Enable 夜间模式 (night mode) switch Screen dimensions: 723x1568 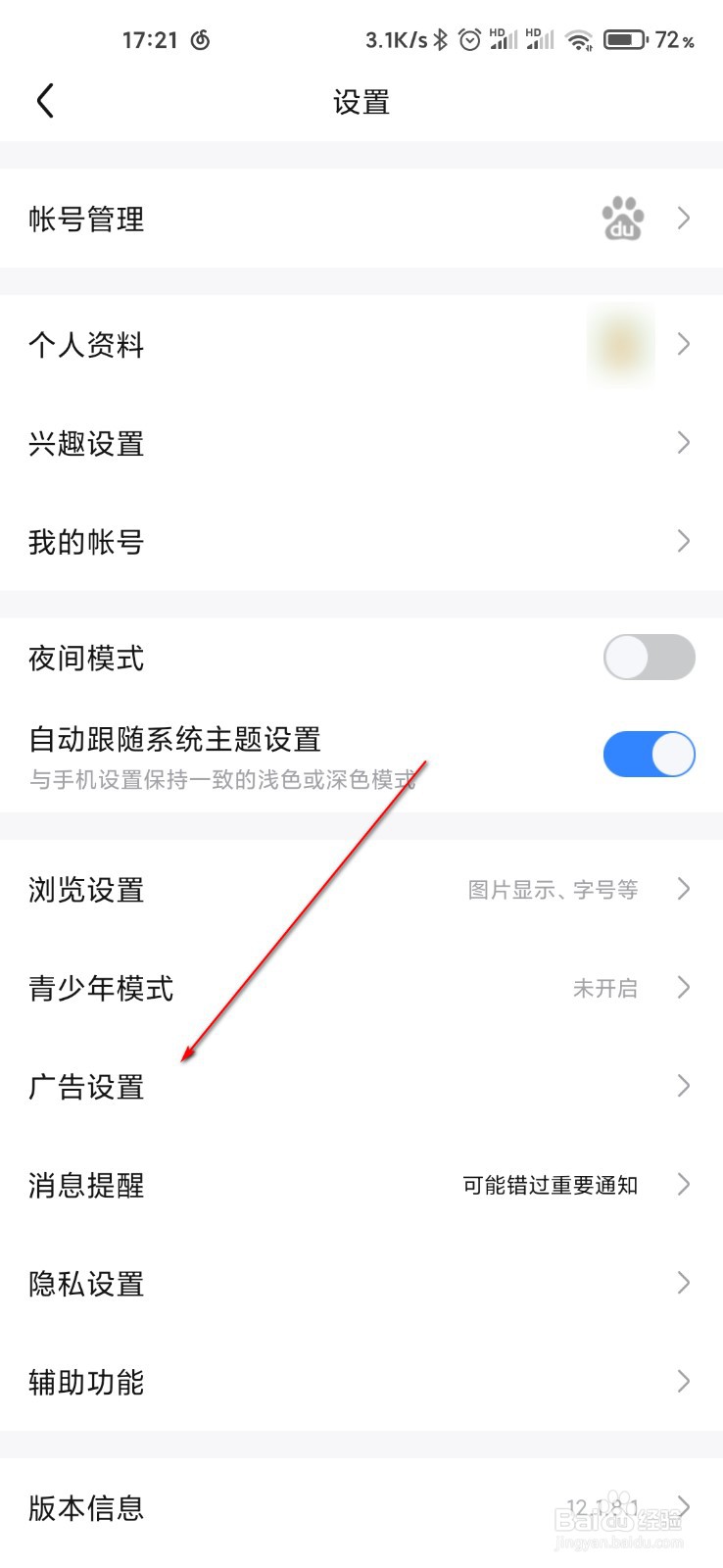649,658
